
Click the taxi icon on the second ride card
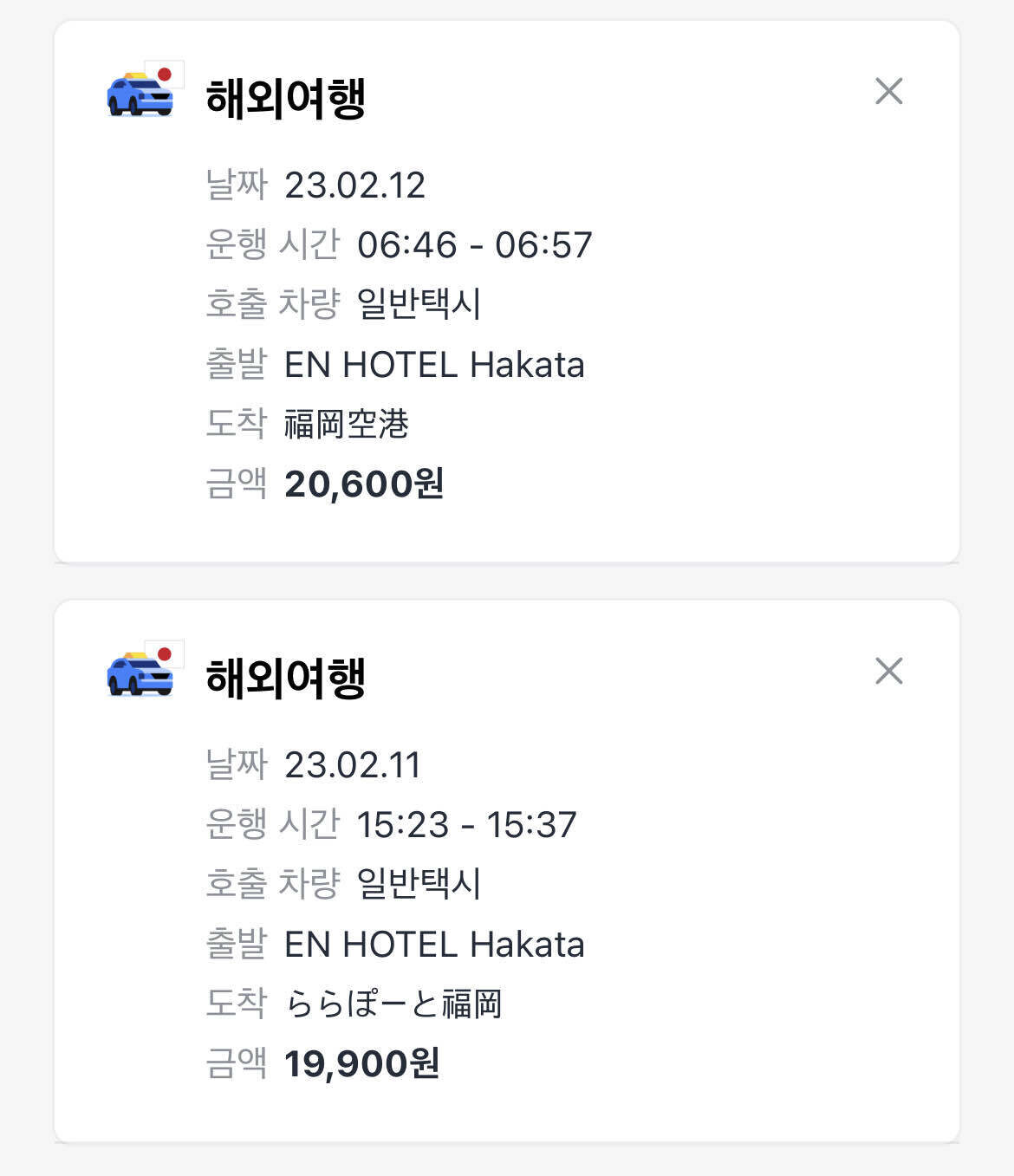click(139, 675)
